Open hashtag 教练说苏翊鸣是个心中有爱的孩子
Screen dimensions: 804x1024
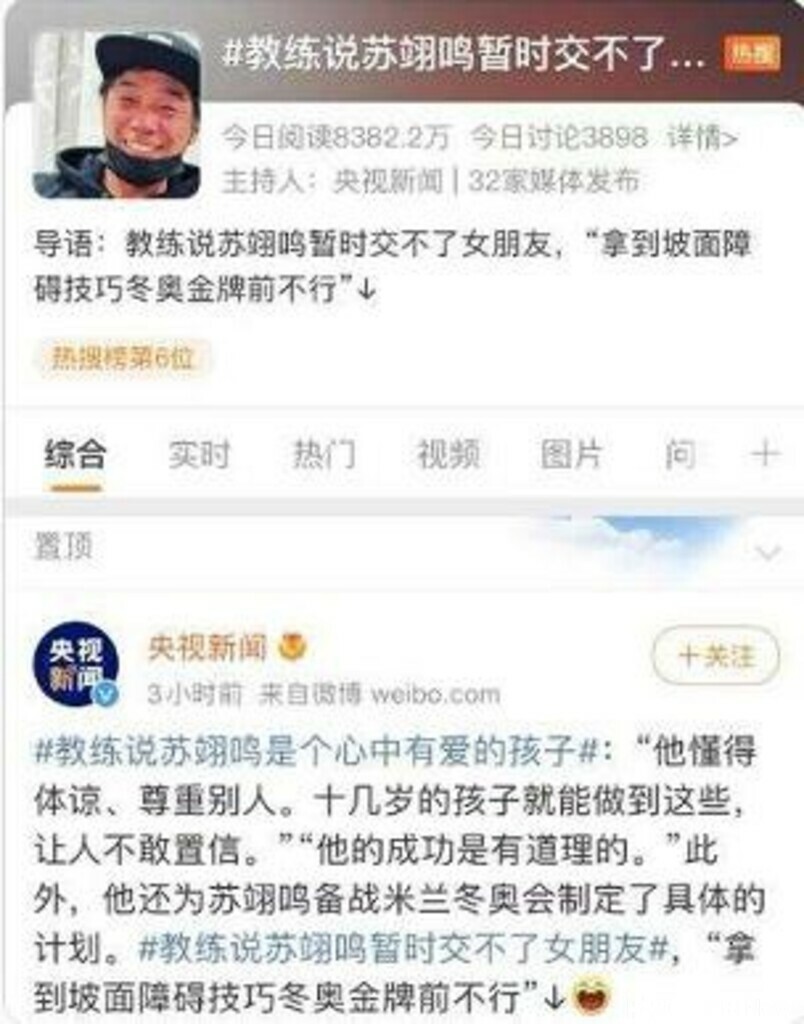tap(320, 749)
